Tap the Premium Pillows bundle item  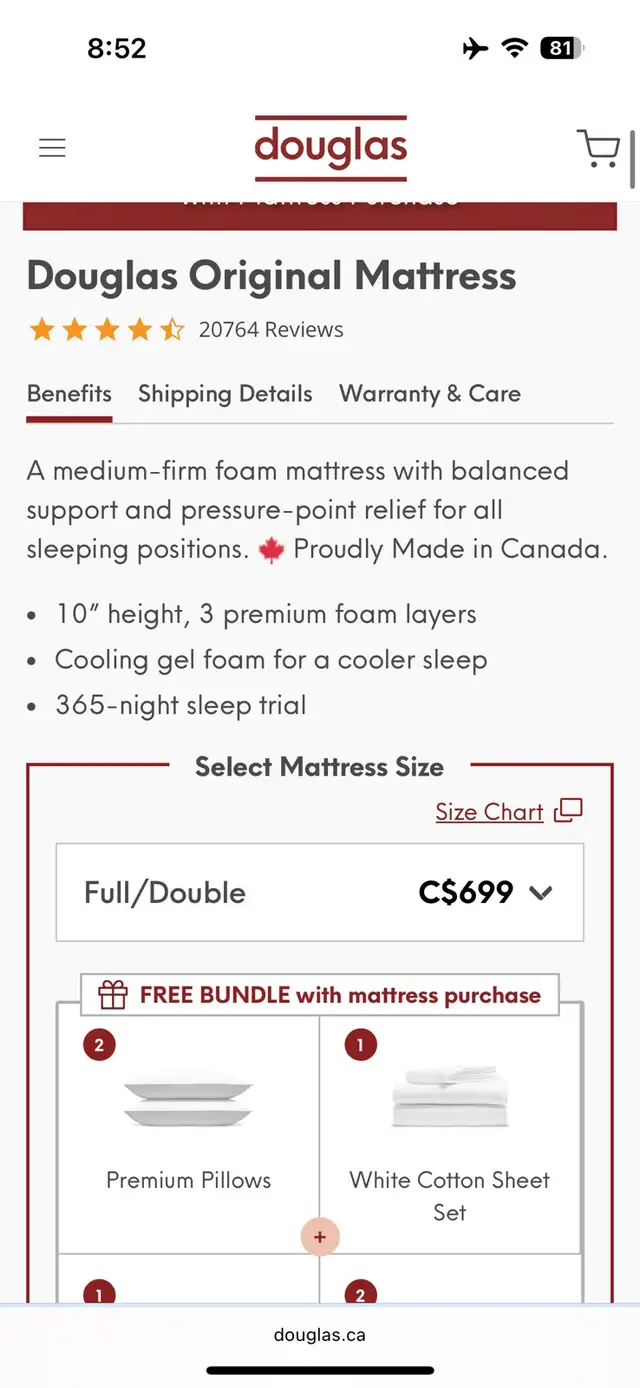188,1136
